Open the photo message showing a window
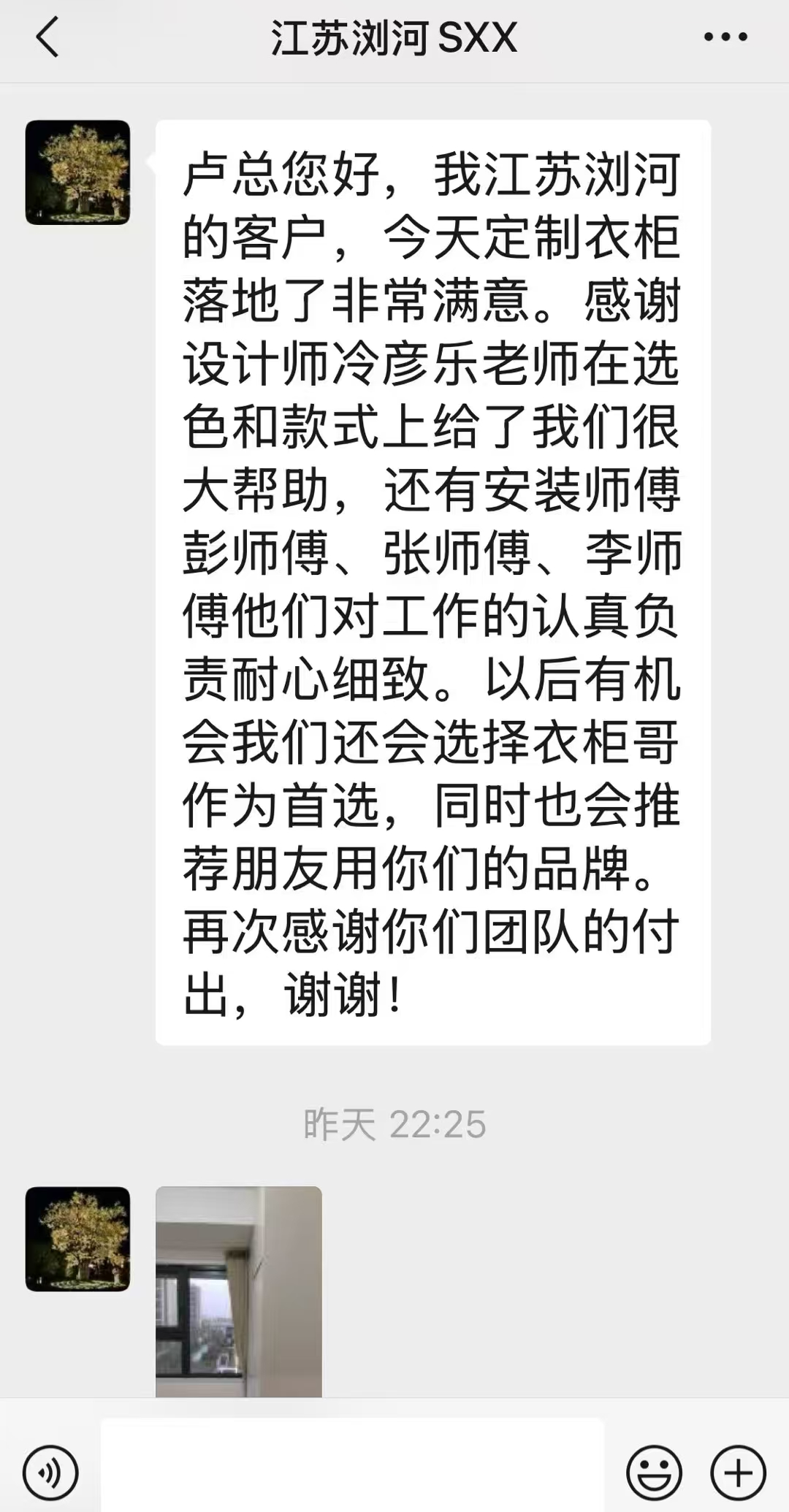The image size is (789, 1512). pyautogui.click(x=239, y=1291)
